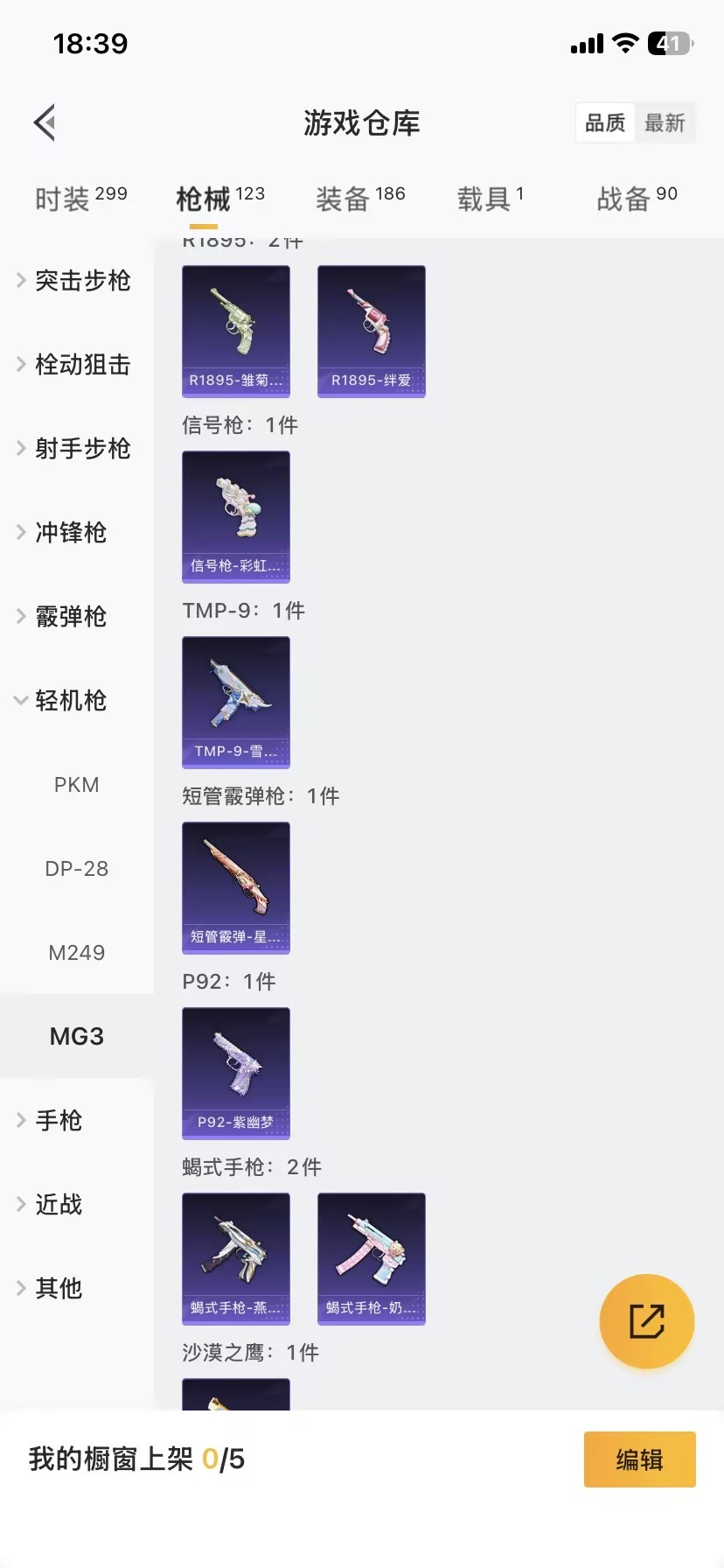View the TMP-9-雪 weapon skin
The height and width of the screenshot is (1568, 724).
click(235, 703)
